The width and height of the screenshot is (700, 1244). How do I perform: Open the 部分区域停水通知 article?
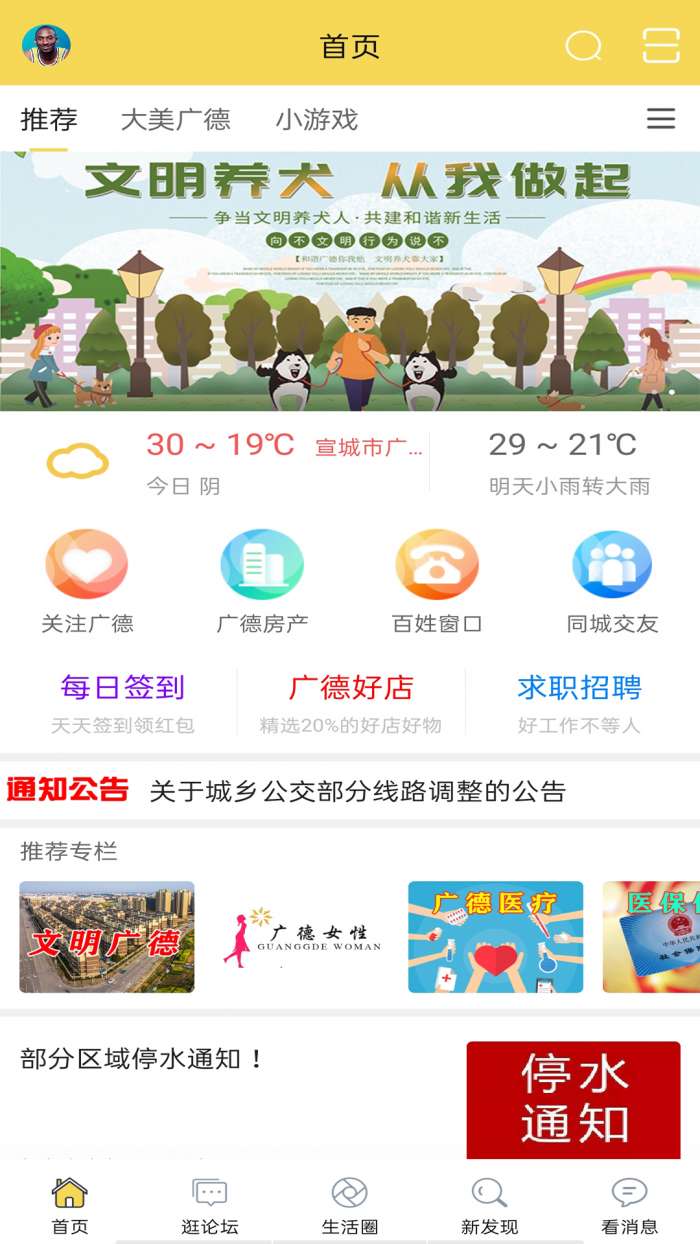coord(143,1059)
